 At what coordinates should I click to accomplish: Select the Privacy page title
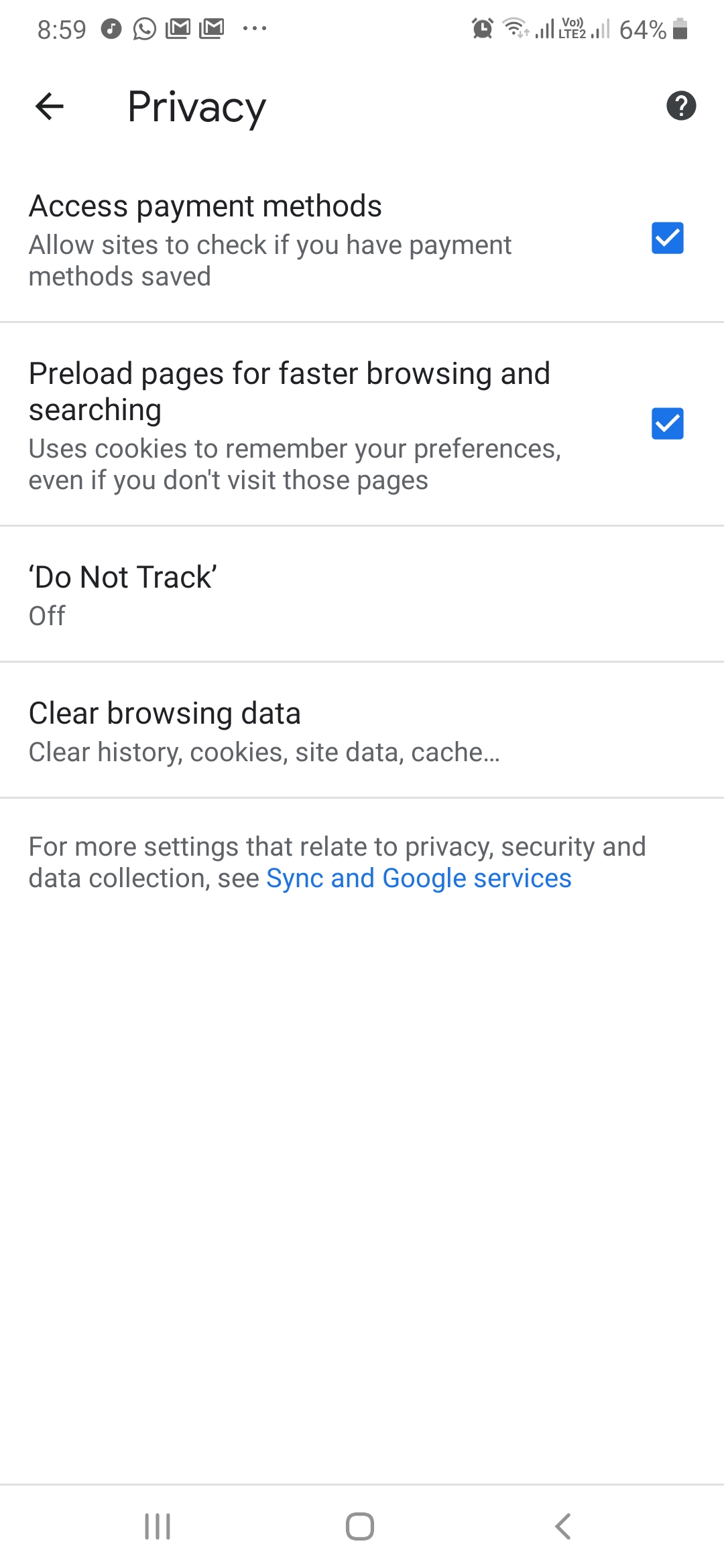196,106
